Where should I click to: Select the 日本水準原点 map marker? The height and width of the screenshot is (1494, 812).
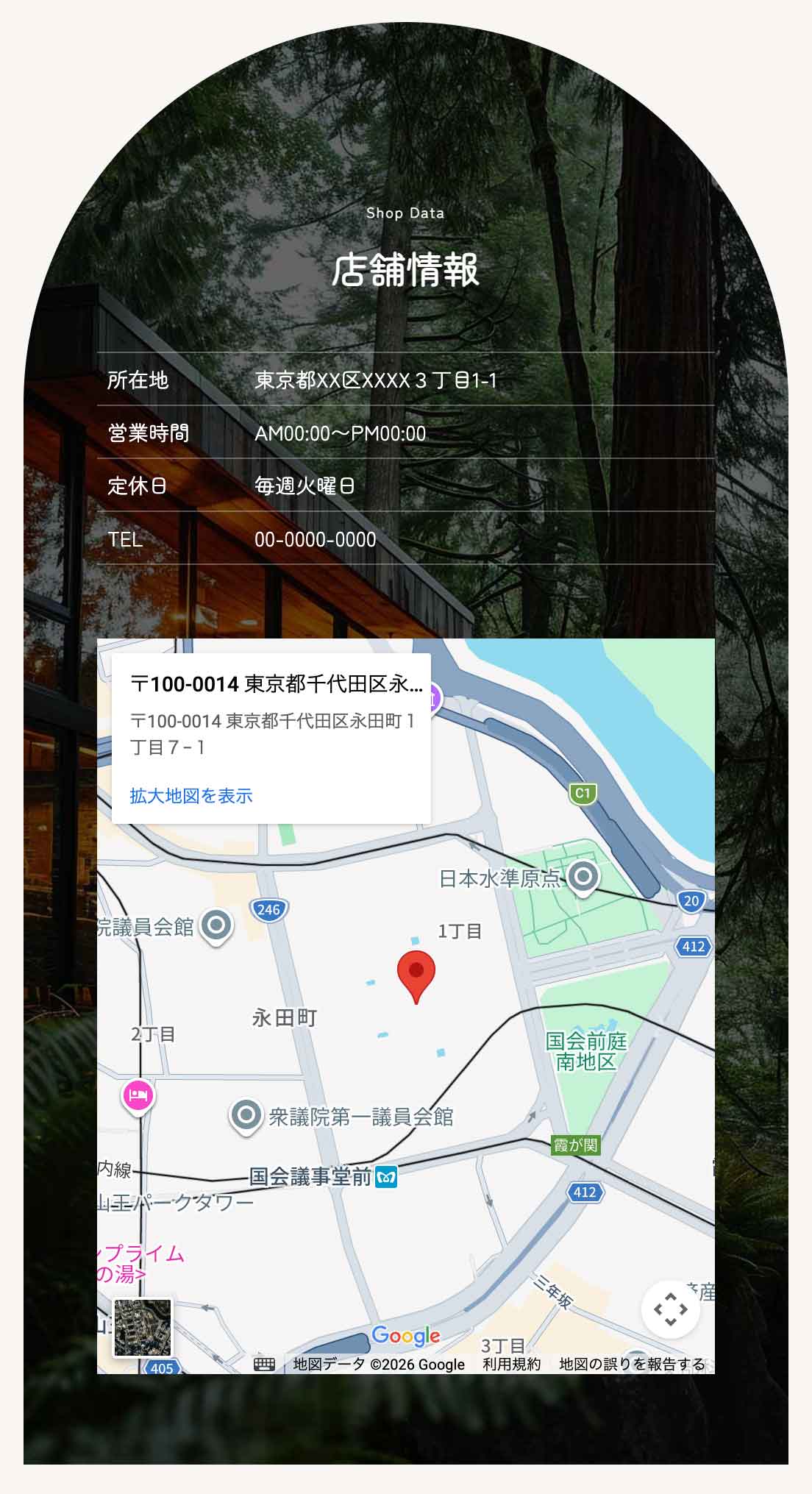point(584,877)
